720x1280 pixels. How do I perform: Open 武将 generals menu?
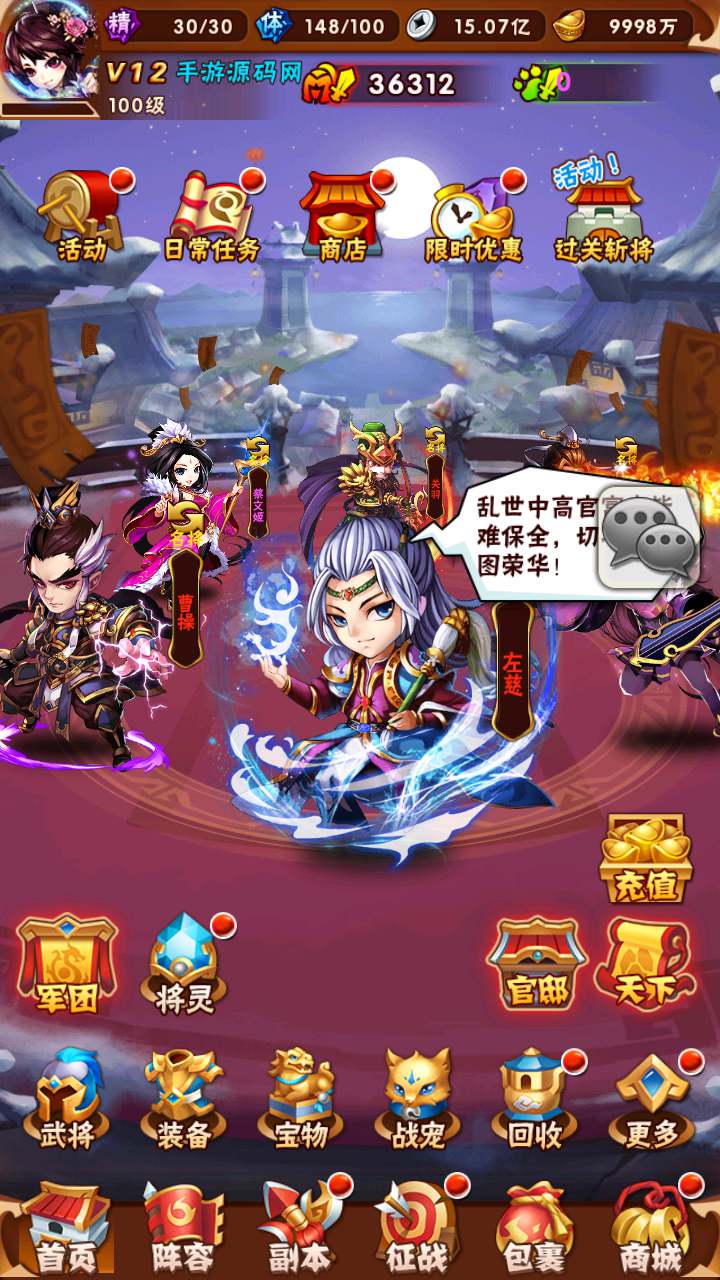[x=68, y=1098]
